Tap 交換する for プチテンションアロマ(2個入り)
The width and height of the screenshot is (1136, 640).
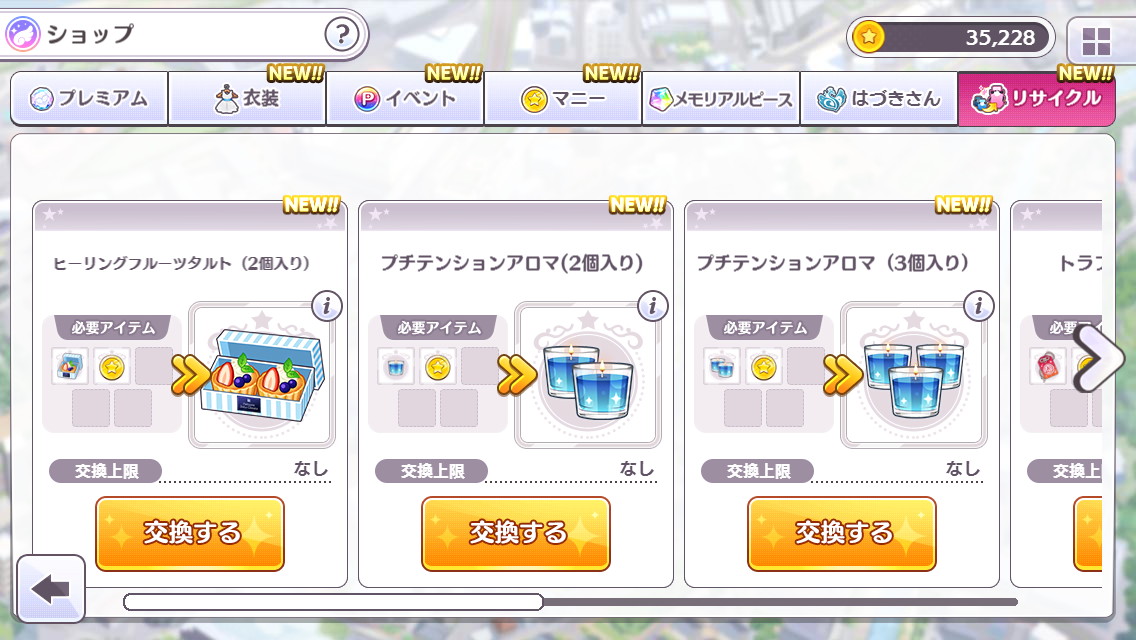point(516,533)
